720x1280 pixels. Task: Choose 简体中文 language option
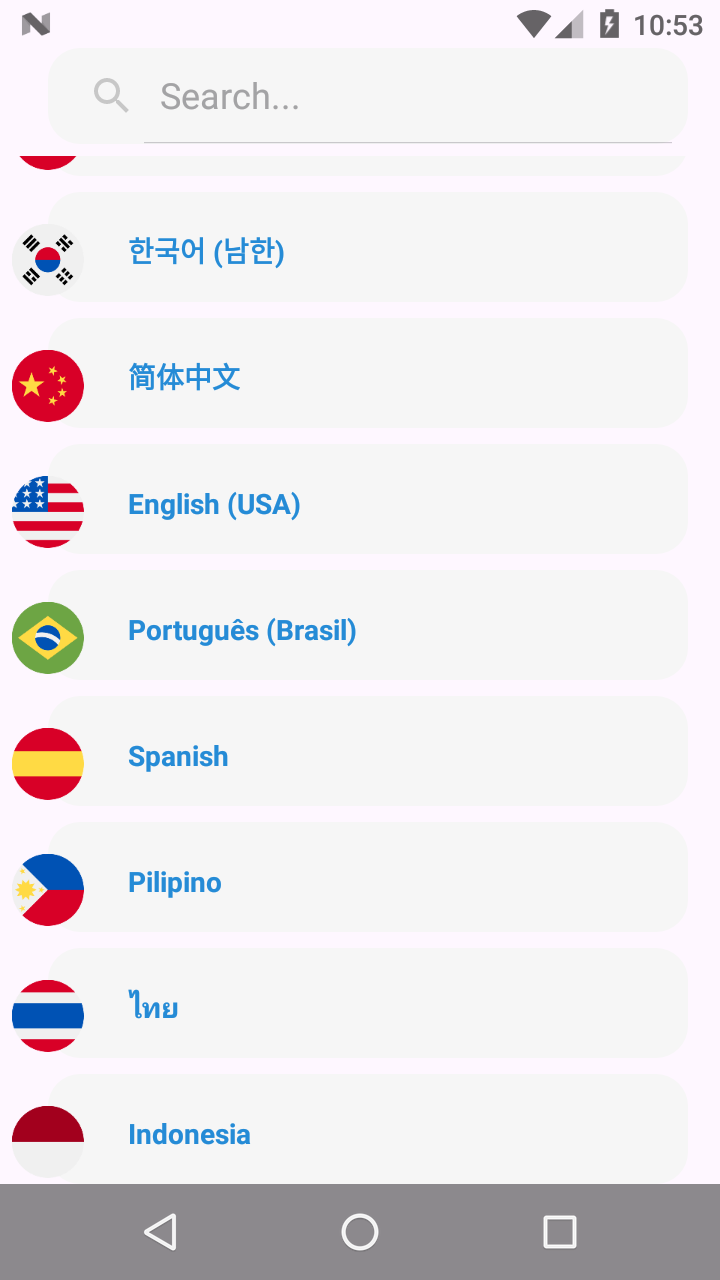click(x=368, y=373)
